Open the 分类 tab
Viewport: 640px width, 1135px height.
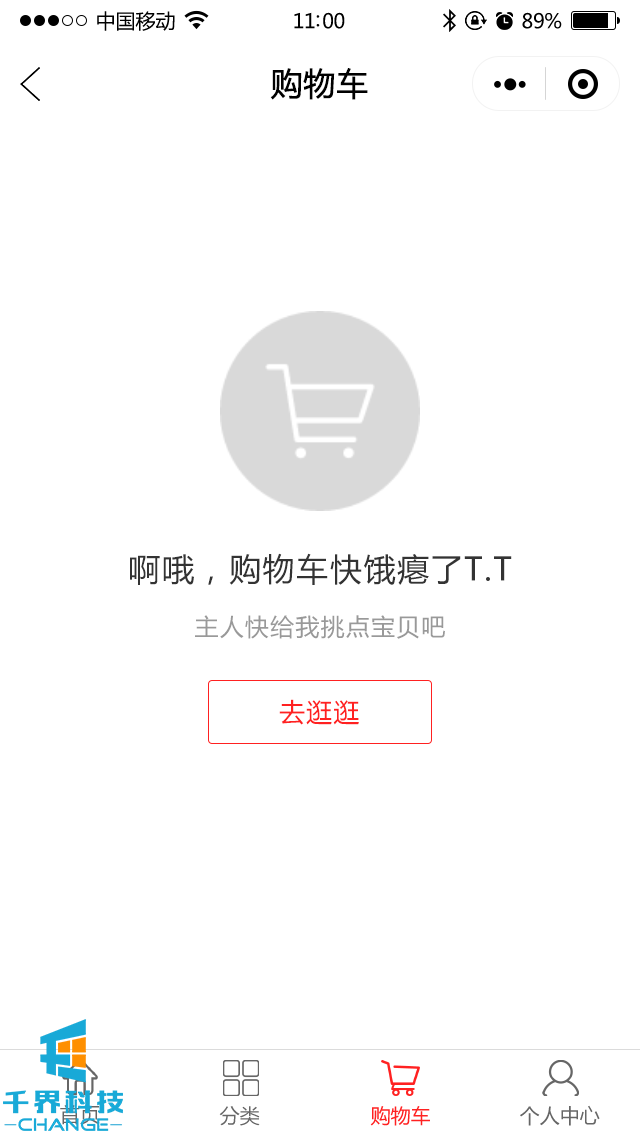(240, 1092)
